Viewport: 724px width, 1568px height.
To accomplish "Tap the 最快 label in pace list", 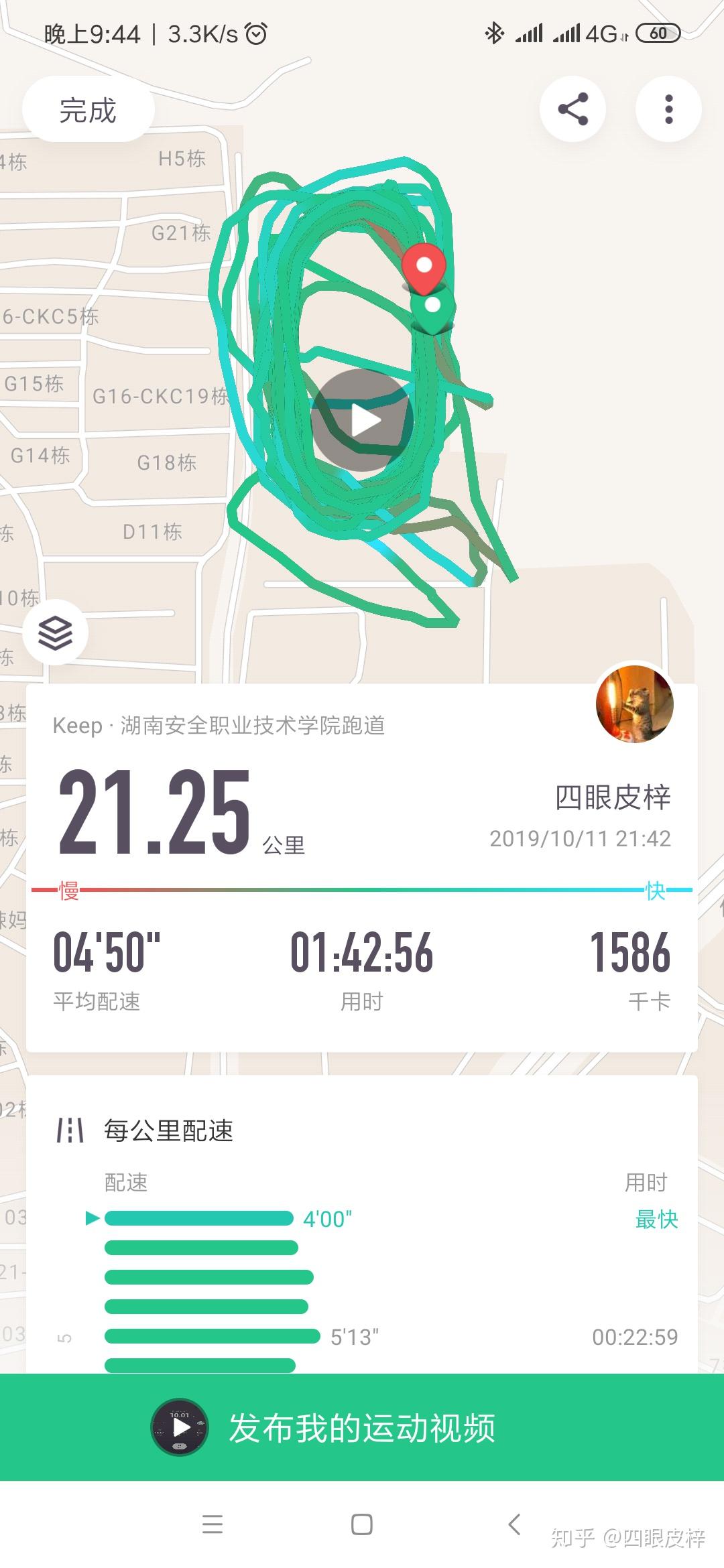I will [x=657, y=1220].
